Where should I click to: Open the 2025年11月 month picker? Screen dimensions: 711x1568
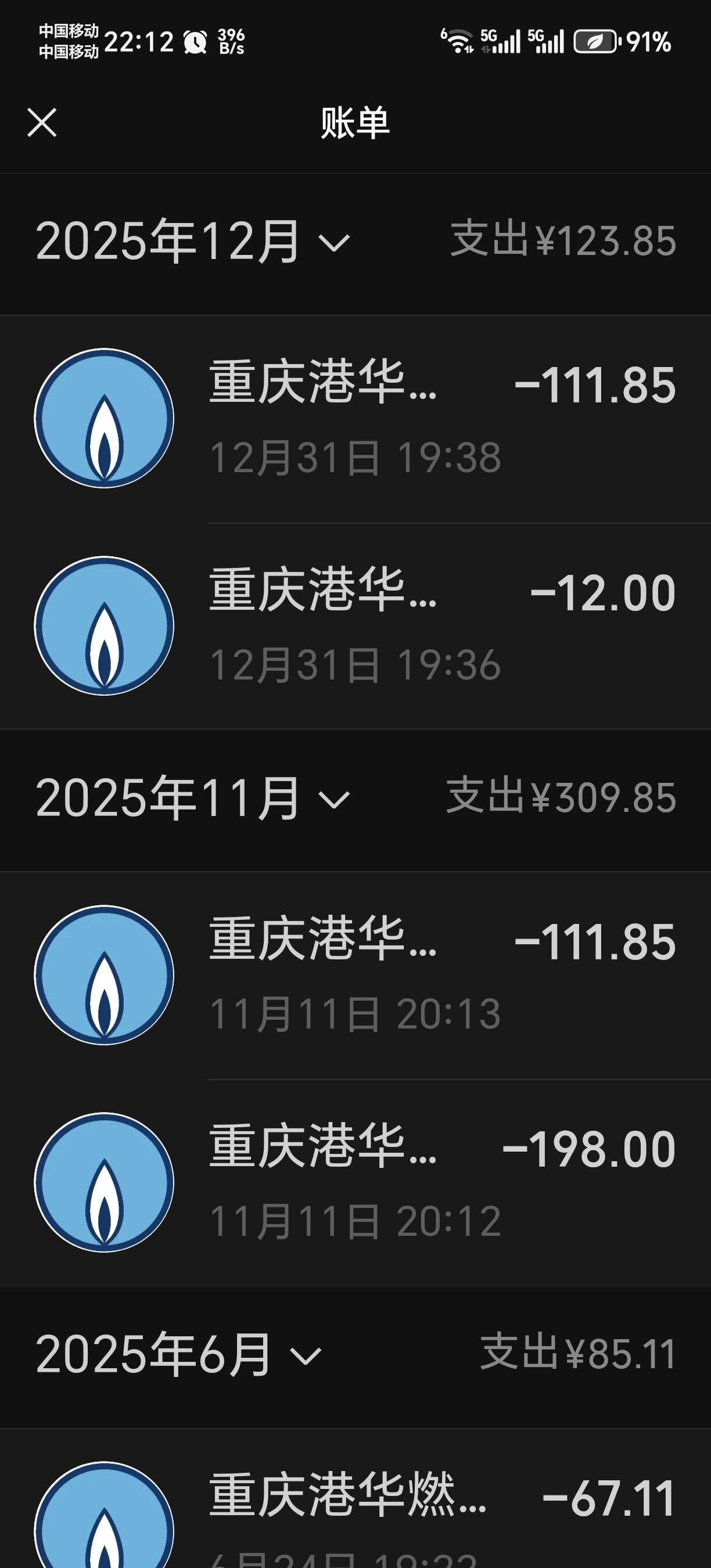click(x=192, y=798)
